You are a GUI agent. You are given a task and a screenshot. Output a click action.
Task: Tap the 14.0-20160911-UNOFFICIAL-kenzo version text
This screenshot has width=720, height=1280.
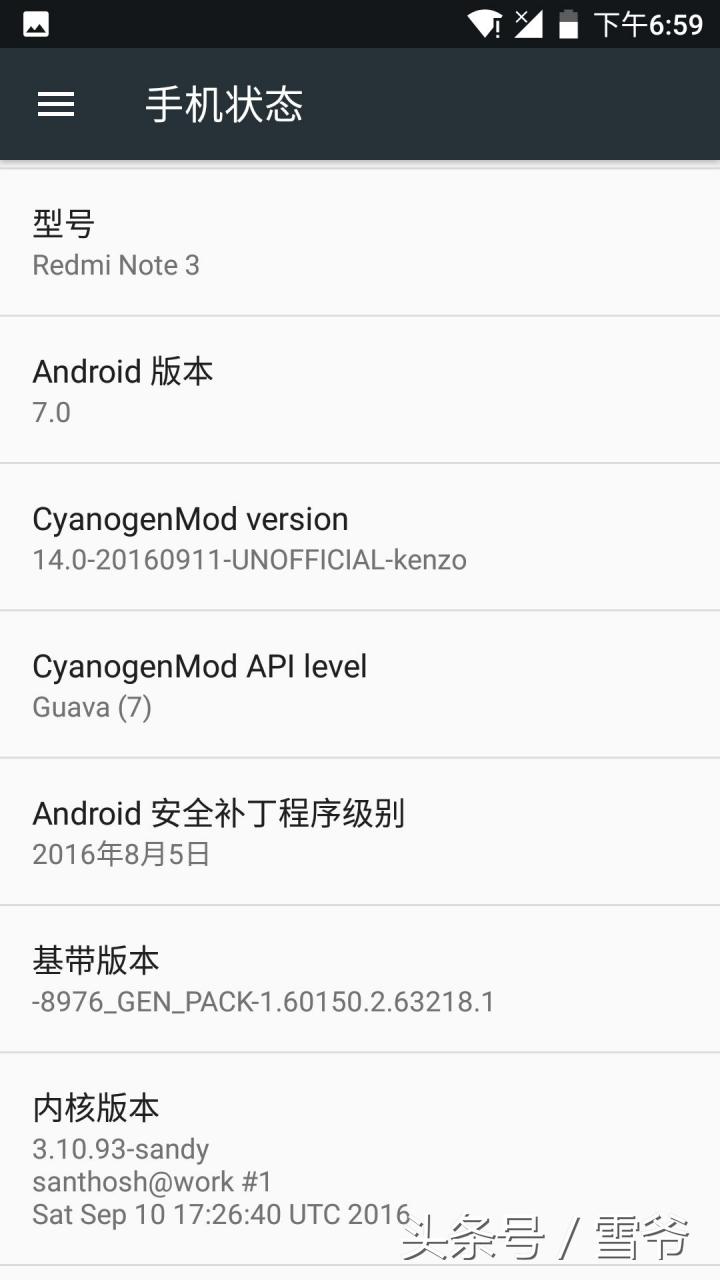pos(250,559)
